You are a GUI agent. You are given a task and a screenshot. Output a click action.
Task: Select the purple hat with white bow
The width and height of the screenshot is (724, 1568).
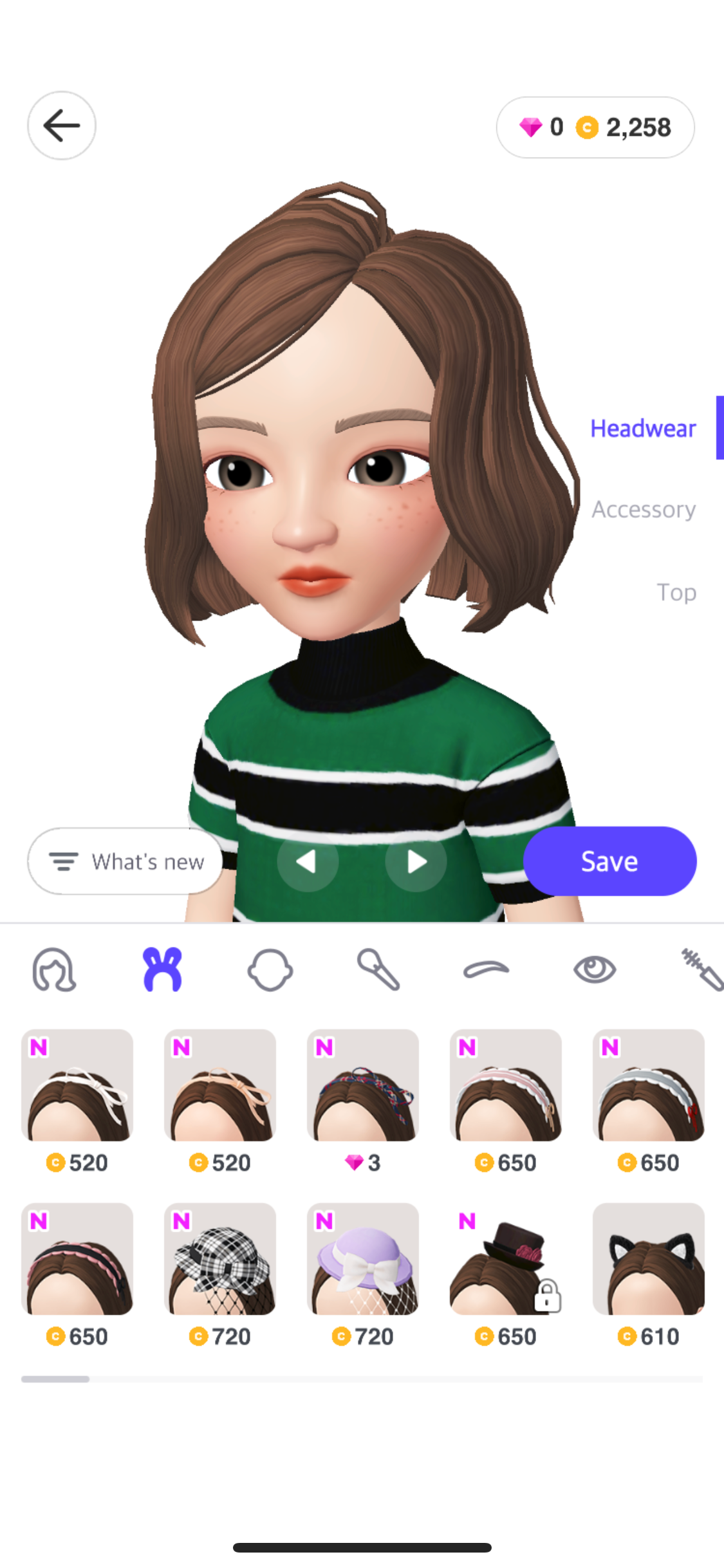pos(362,1258)
